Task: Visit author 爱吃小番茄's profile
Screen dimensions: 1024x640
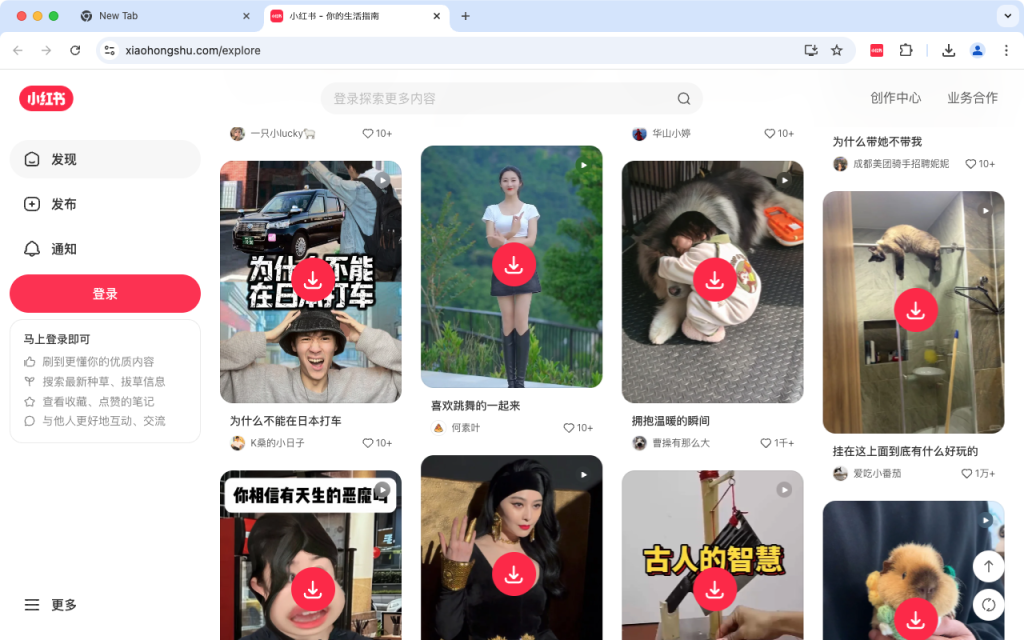Action: point(877,473)
